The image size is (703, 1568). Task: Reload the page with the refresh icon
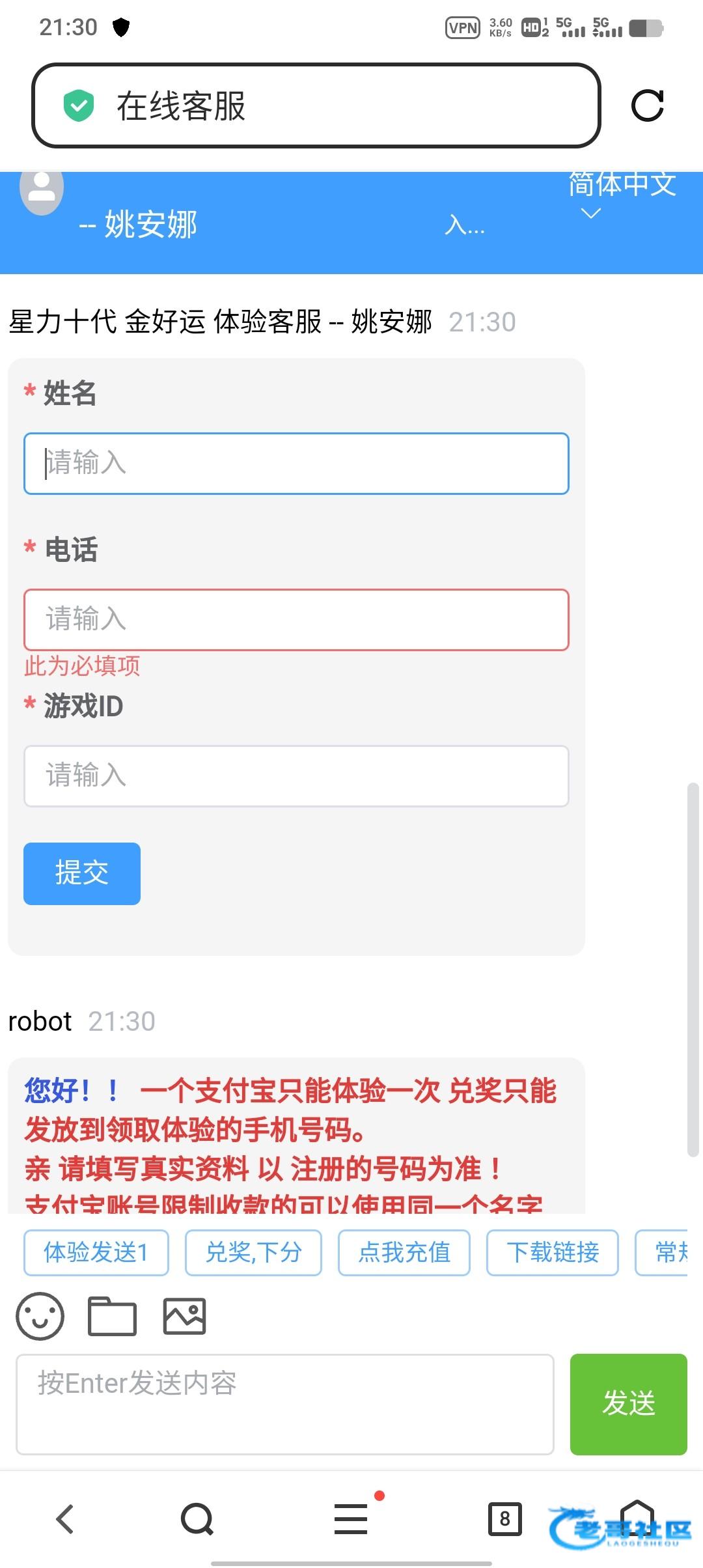click(x=647, y=105)
